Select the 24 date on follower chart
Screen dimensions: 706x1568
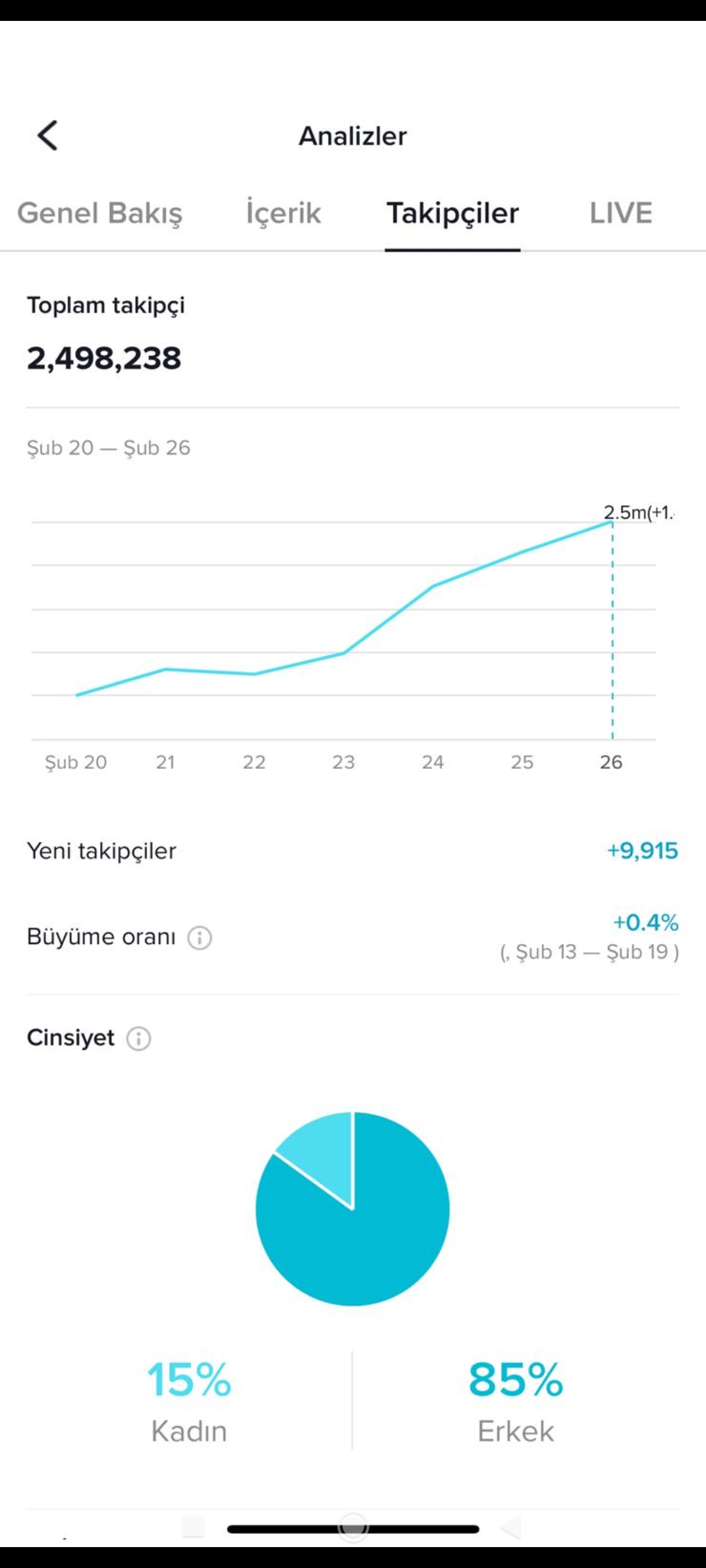pos(433,762)
